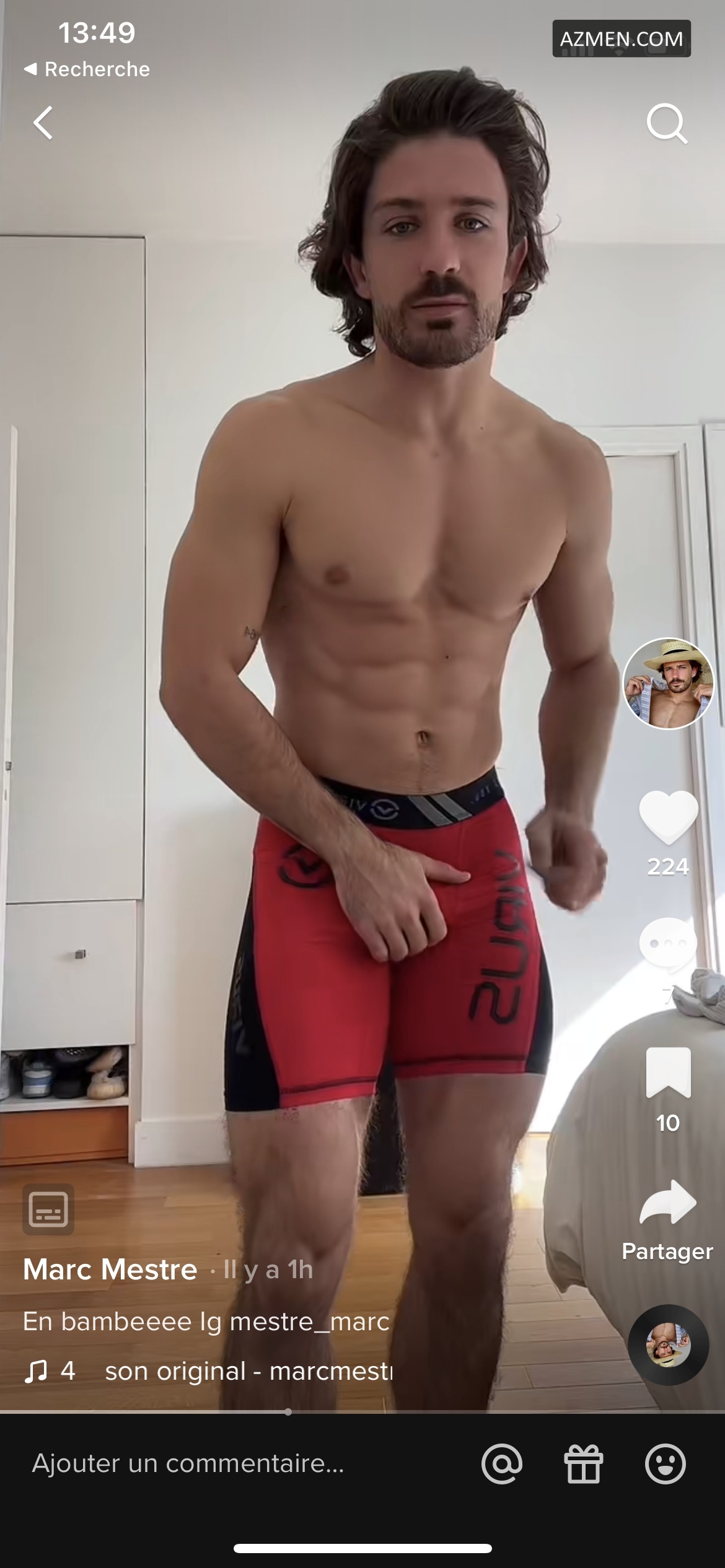This screenshot has height=1568, width=725.
Task: Return to Recherche via status bar link
Action: click(87, 69)
